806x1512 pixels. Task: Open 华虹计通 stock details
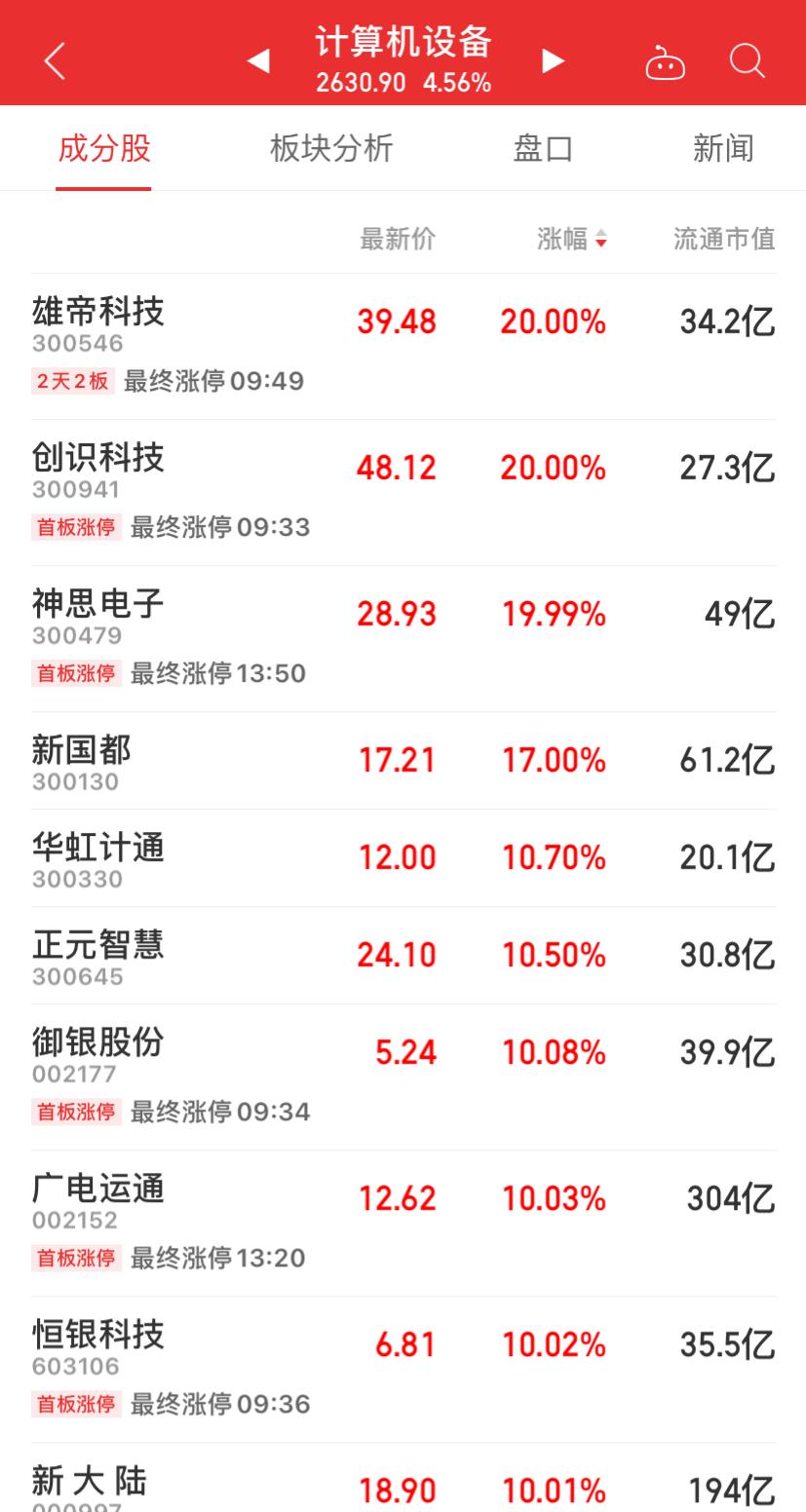(x=403, y=857)
